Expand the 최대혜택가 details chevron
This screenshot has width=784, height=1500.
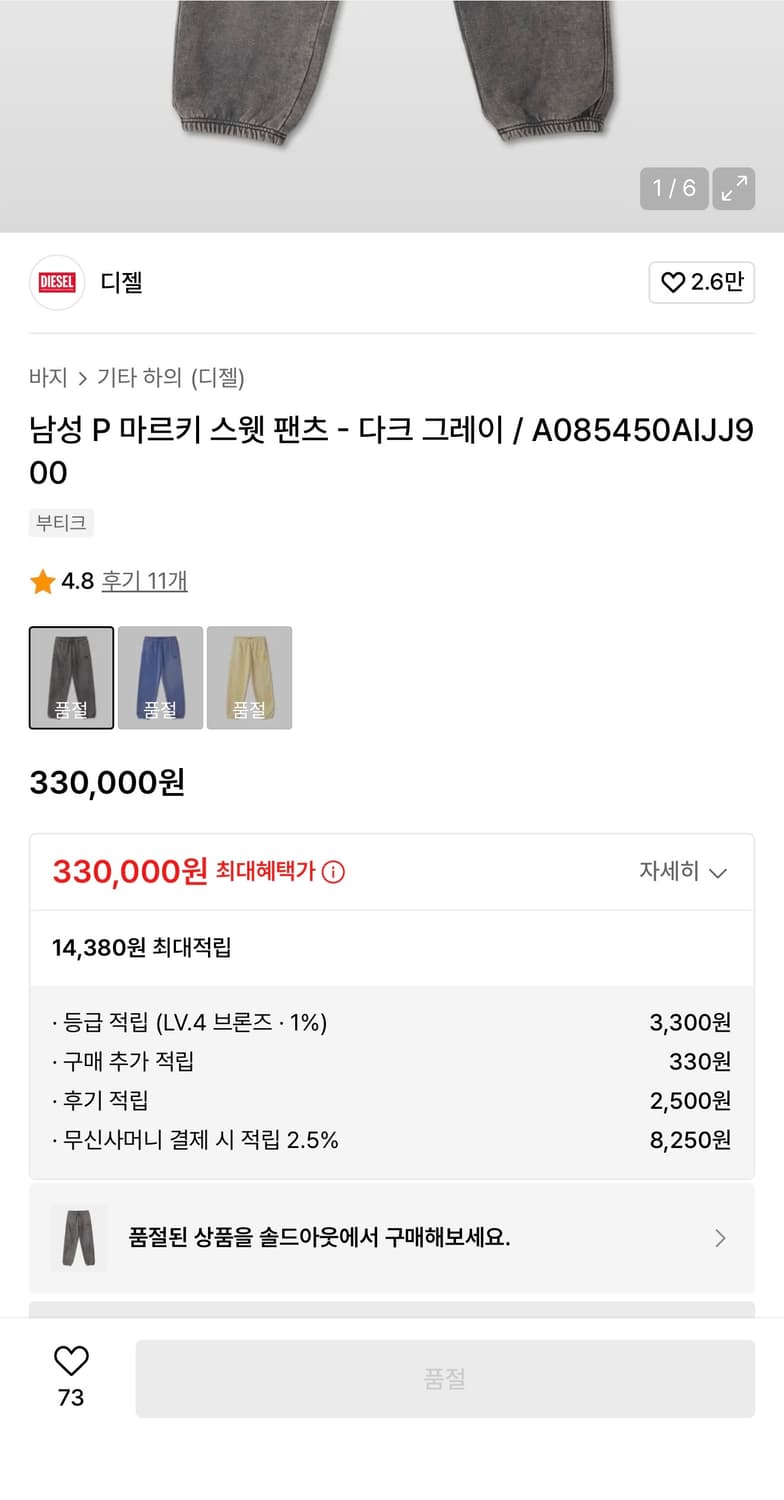coord(717,872)
